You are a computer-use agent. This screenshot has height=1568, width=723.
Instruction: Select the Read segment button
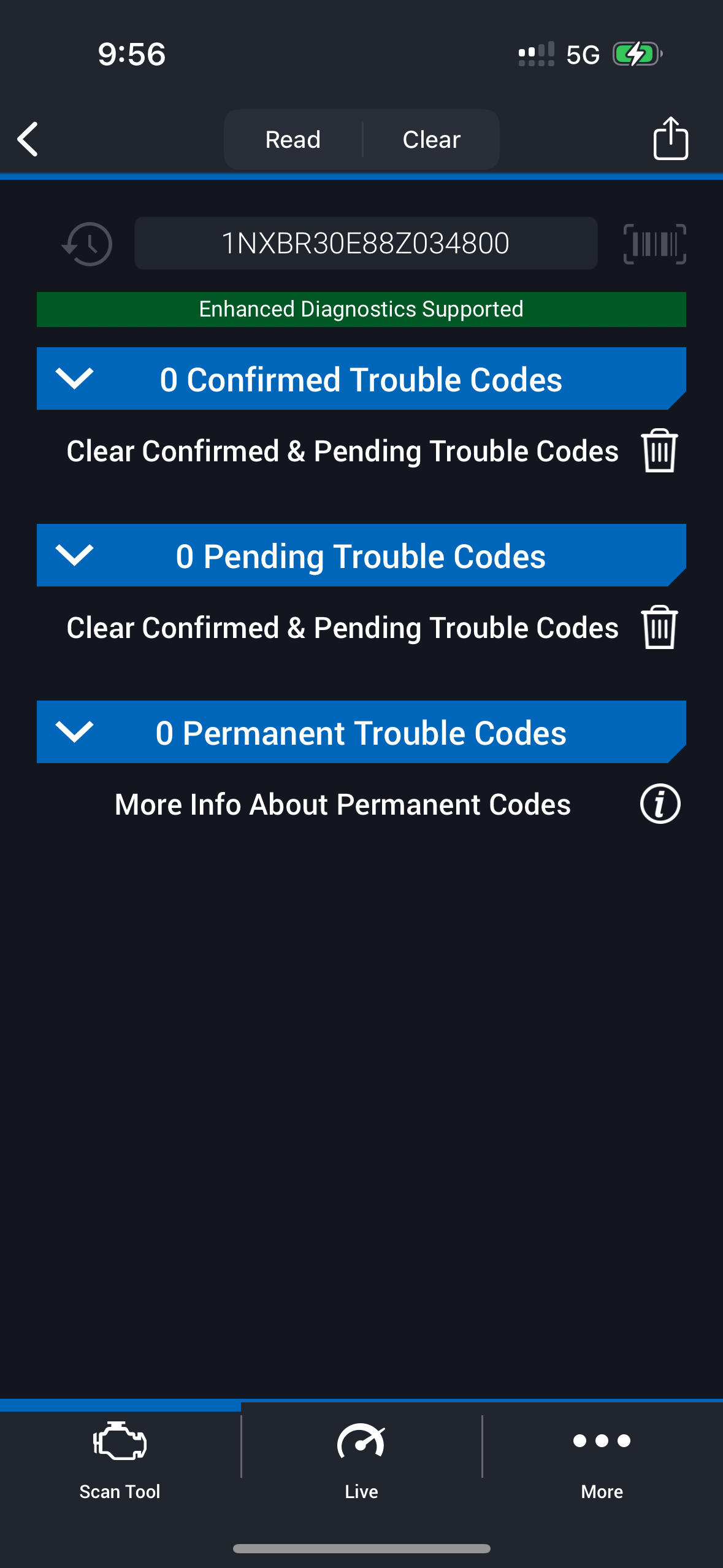coord(293,140)
